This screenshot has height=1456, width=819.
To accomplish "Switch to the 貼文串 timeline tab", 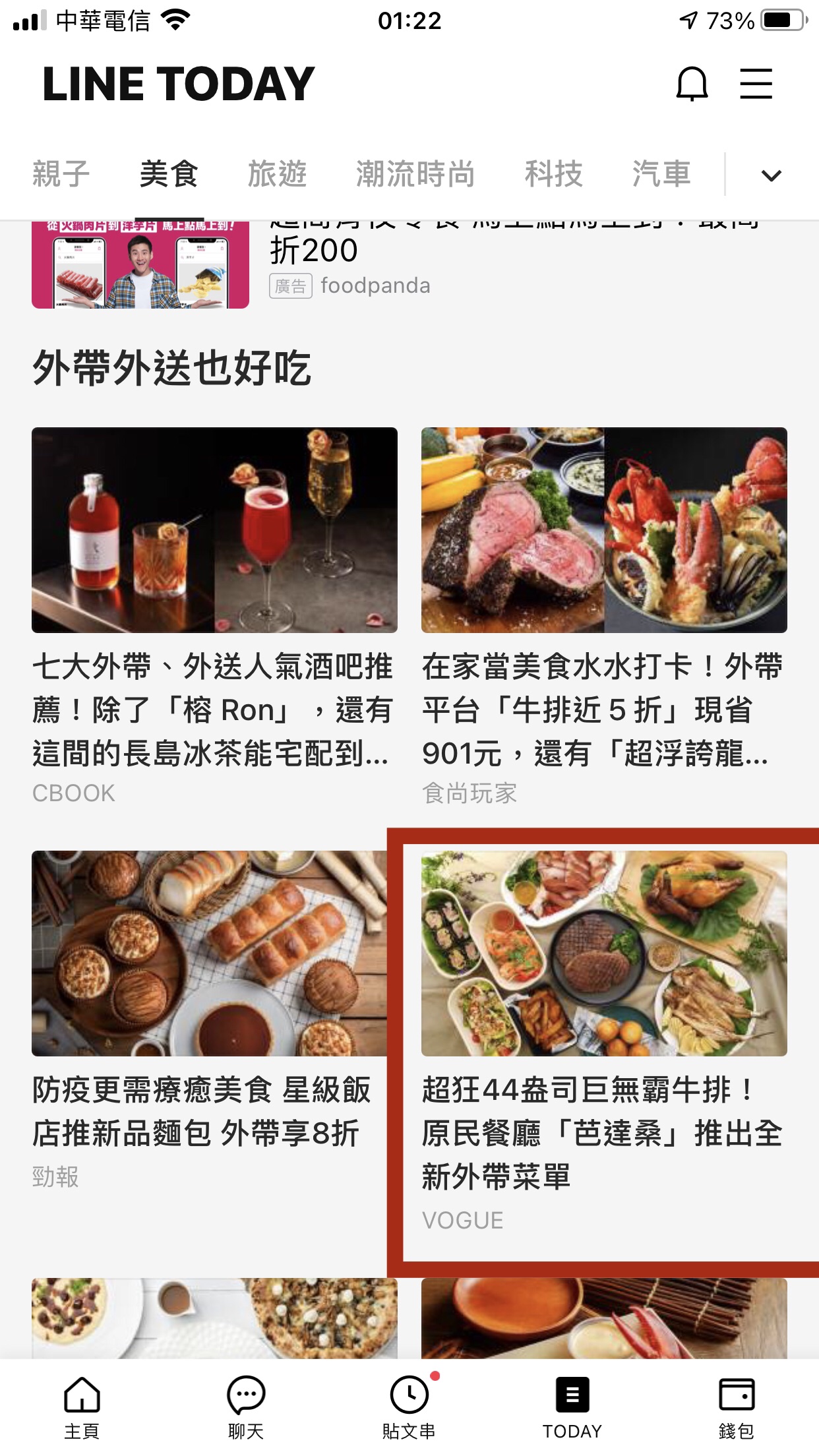I will [x=409, y=1407].
